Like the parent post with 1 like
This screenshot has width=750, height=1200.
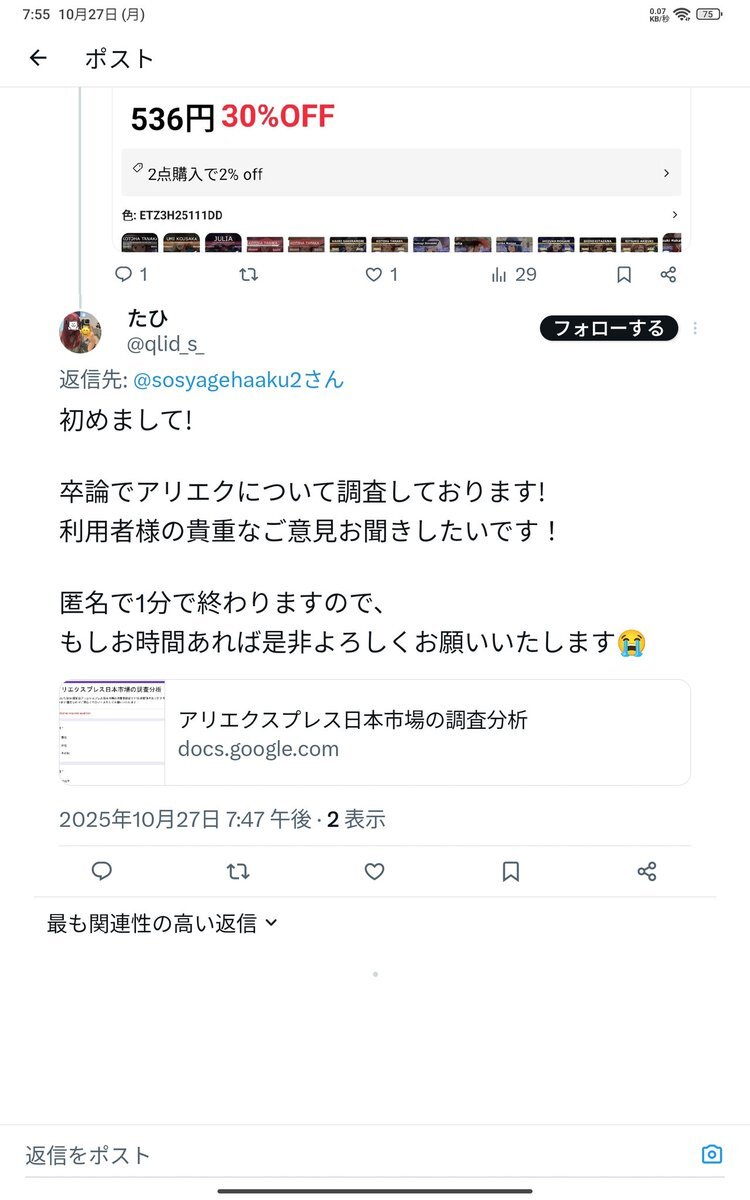[380, 274]
